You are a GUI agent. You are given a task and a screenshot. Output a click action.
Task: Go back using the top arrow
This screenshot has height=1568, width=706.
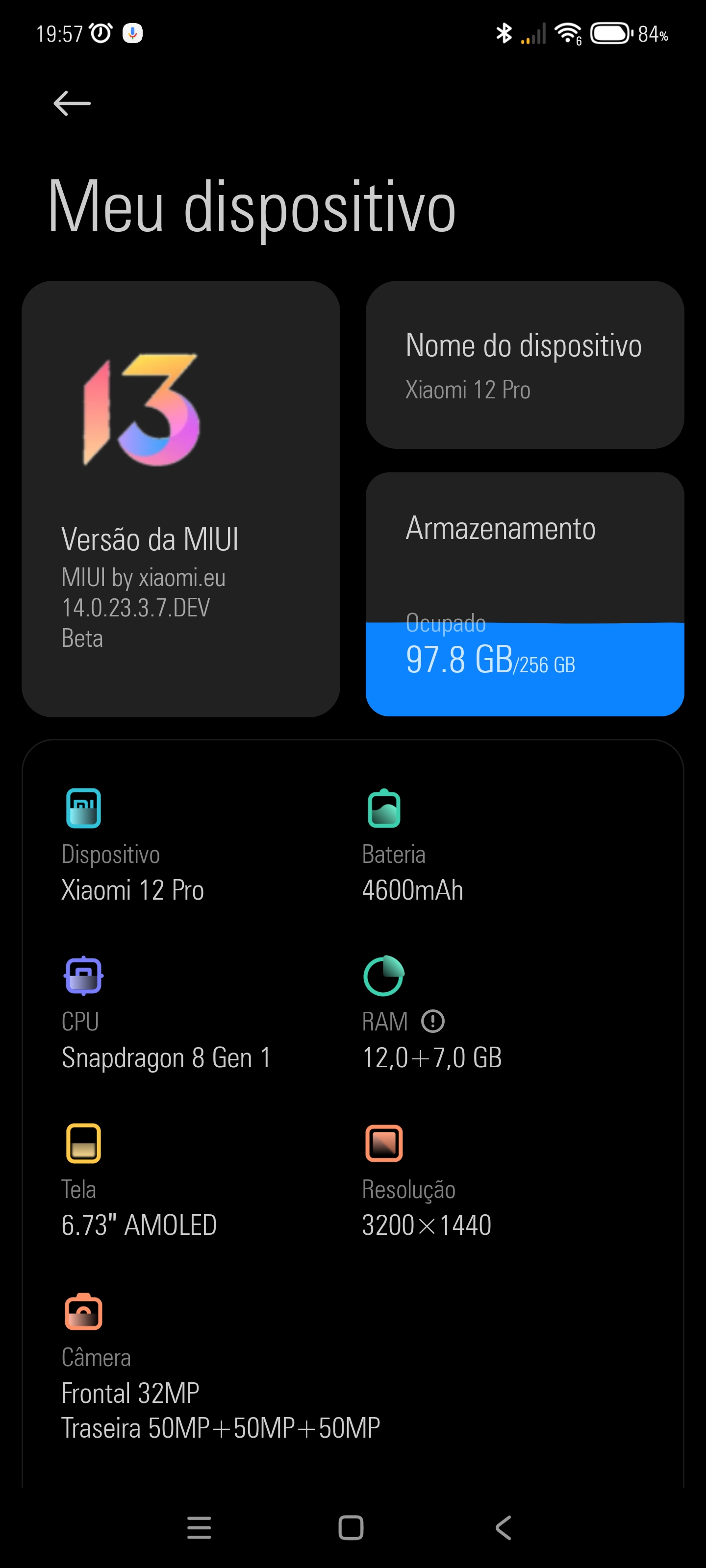(x=72, y=103)
